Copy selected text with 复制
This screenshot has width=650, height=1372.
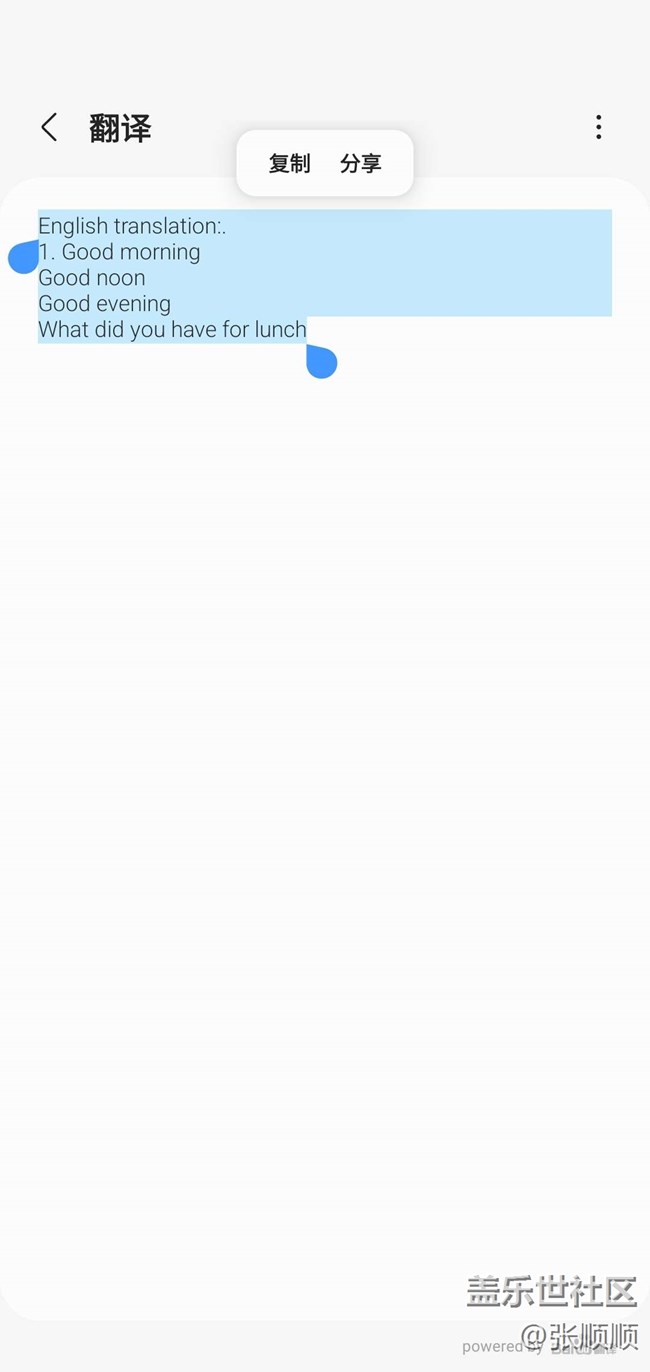tap(289, 163)
